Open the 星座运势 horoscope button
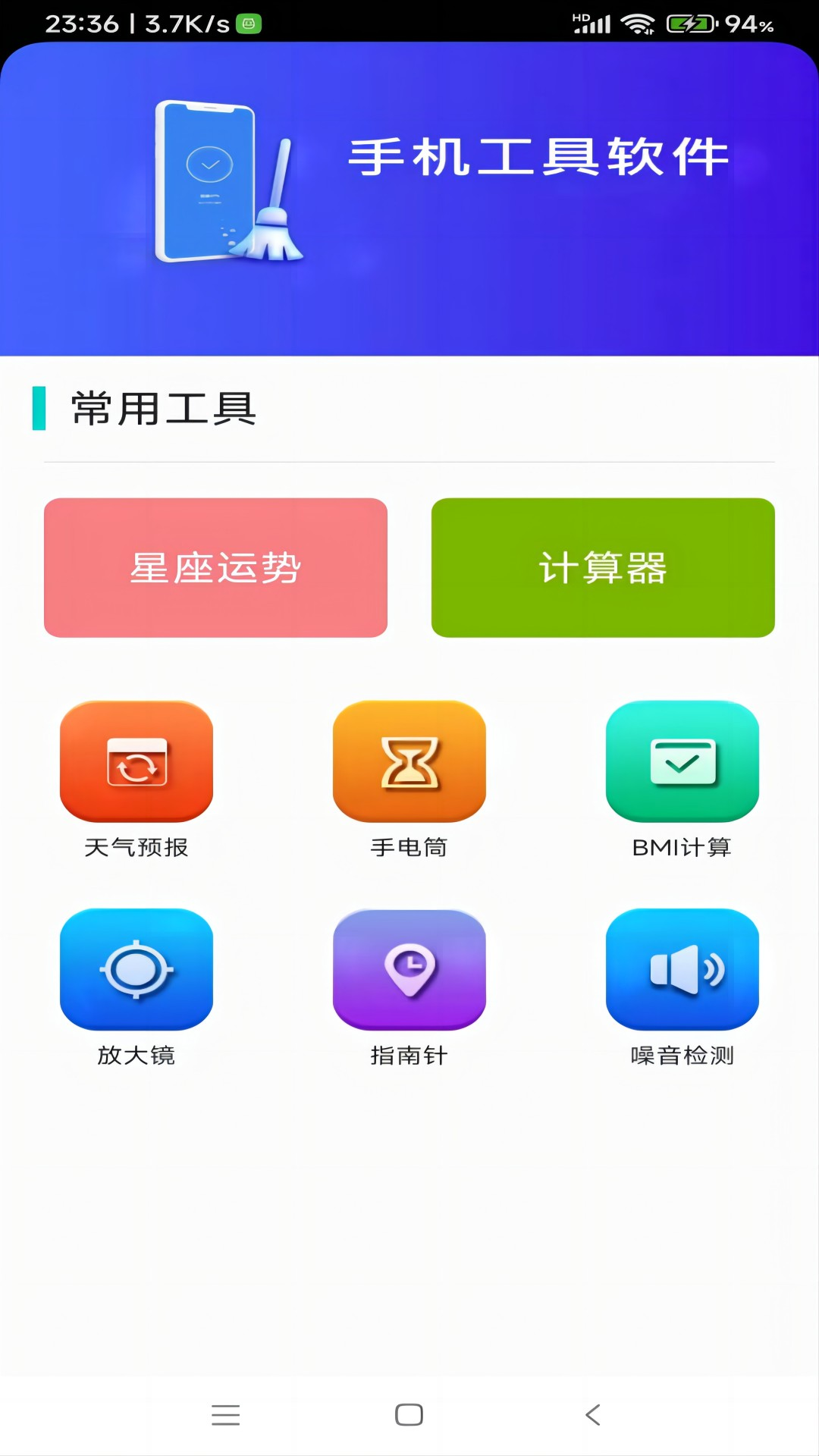 [x=215, y=567]
